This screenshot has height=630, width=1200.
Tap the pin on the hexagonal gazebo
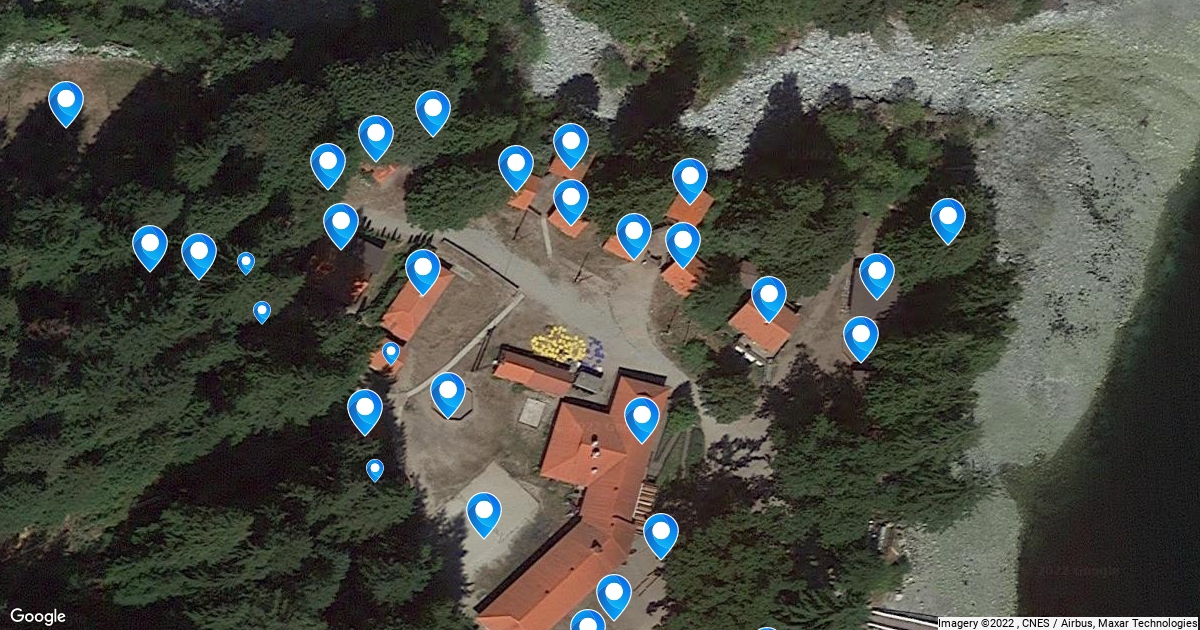pos(448,394)
